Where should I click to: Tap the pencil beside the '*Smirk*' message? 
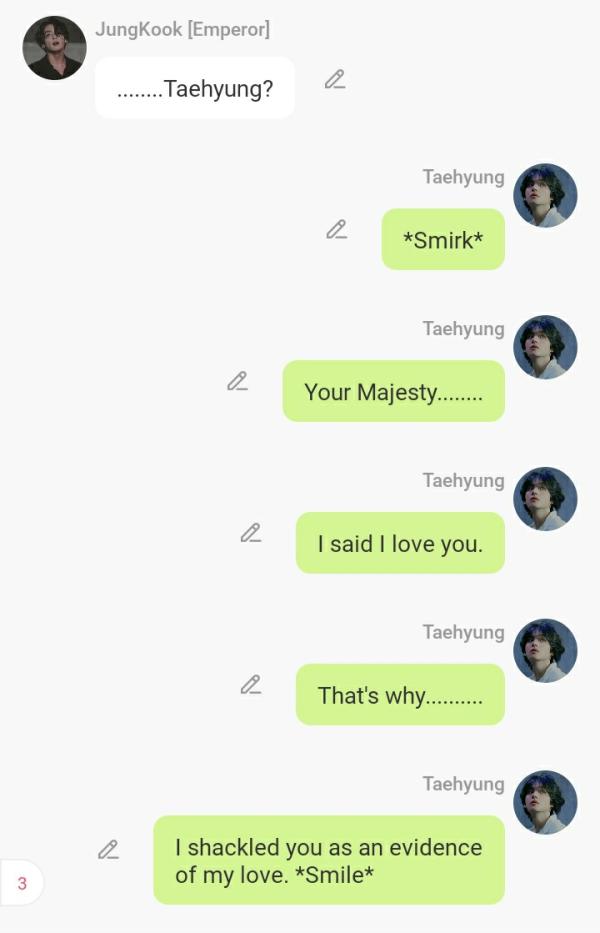coord(337,230)
